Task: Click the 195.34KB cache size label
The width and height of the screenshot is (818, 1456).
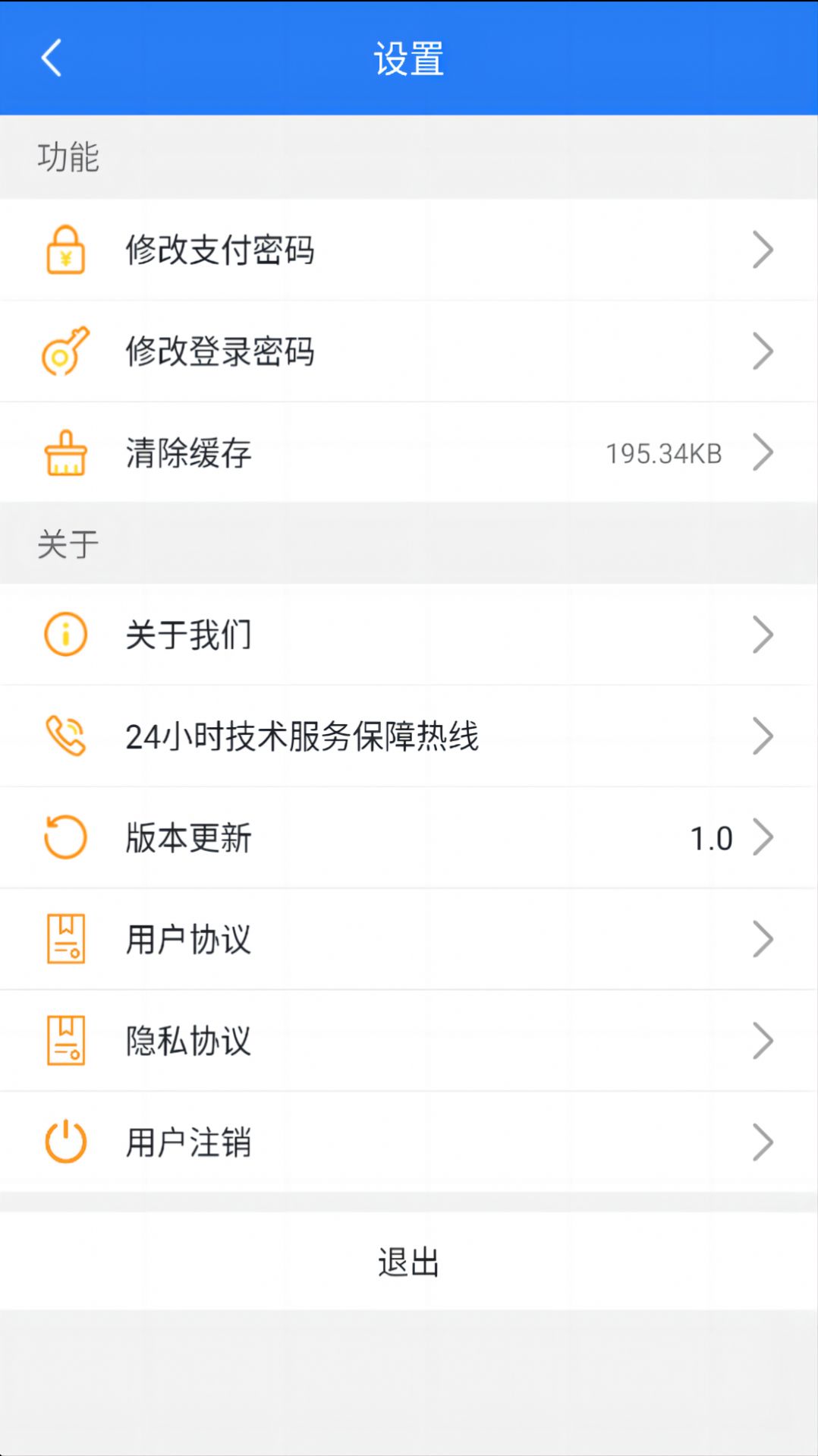Action: tap(663, 454)
